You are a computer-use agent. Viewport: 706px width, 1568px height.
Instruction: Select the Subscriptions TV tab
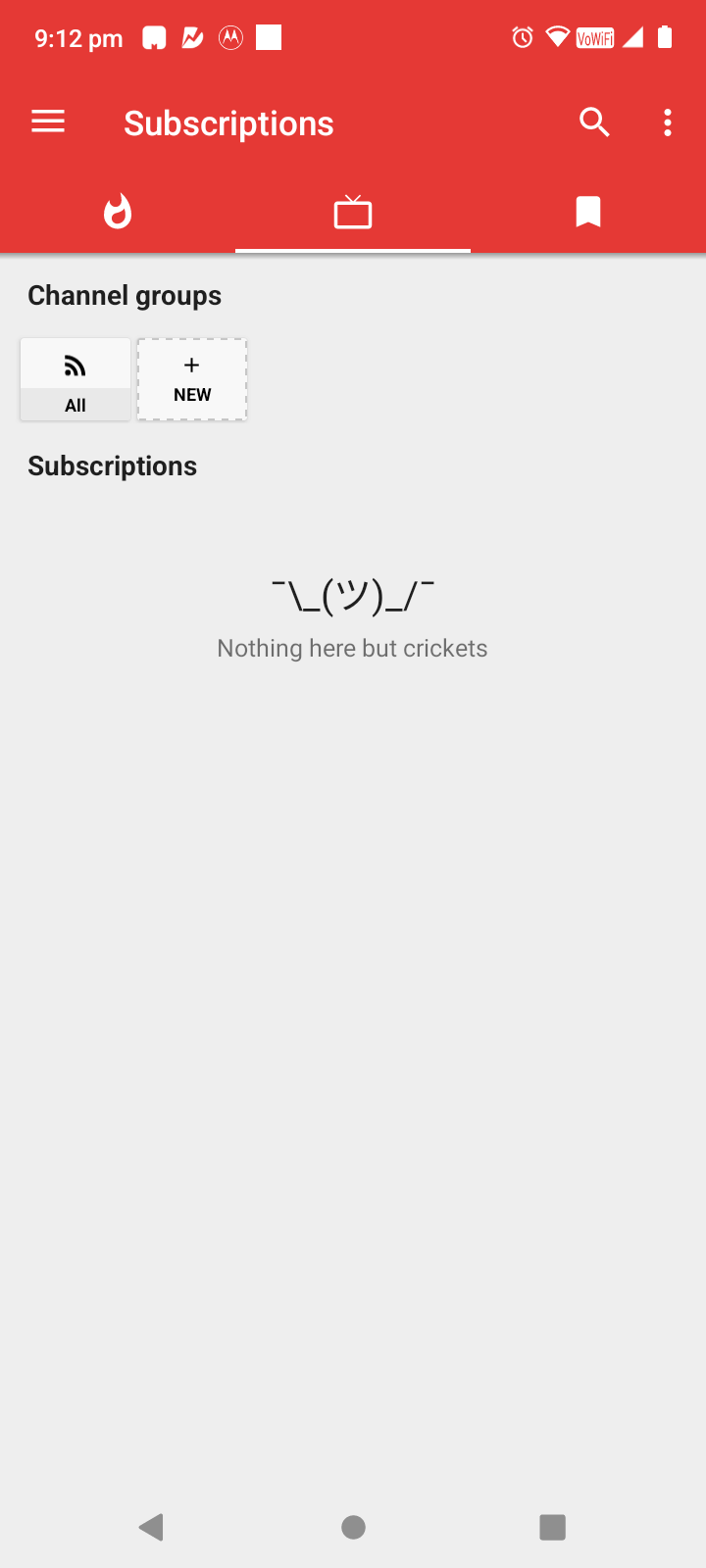[353, 212]
